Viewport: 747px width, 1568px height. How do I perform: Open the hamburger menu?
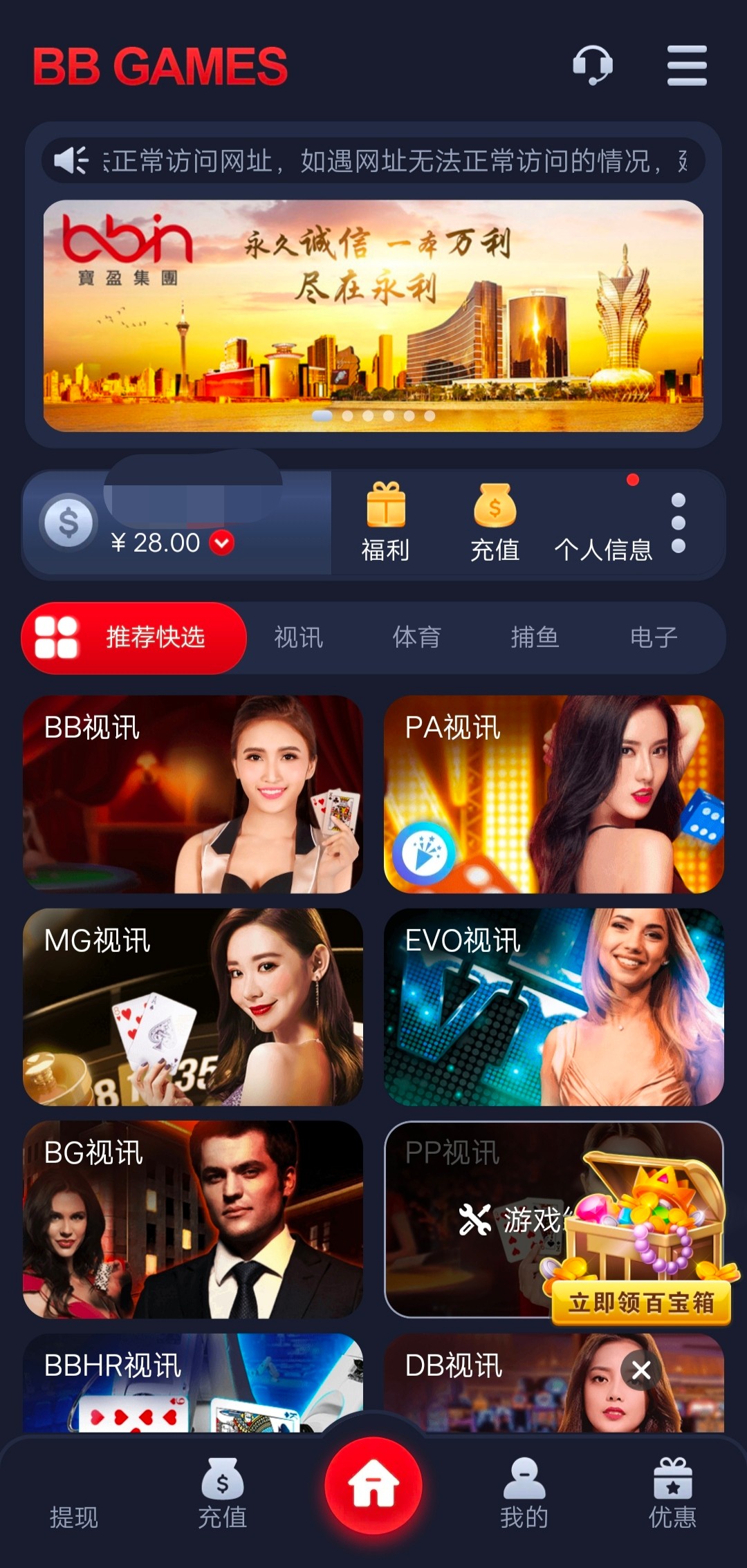[x=686, y=66]
